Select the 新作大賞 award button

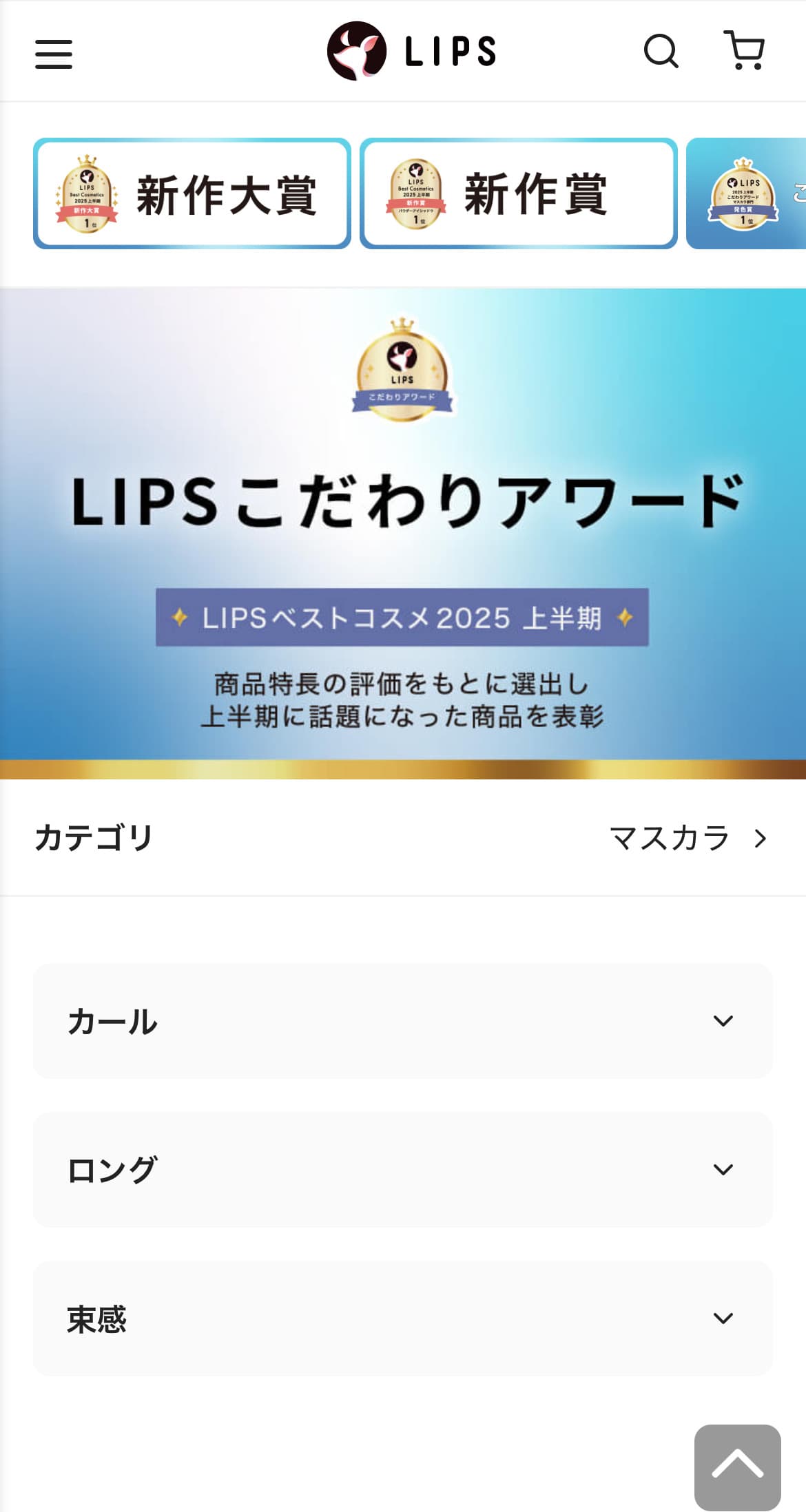(192, 194)
